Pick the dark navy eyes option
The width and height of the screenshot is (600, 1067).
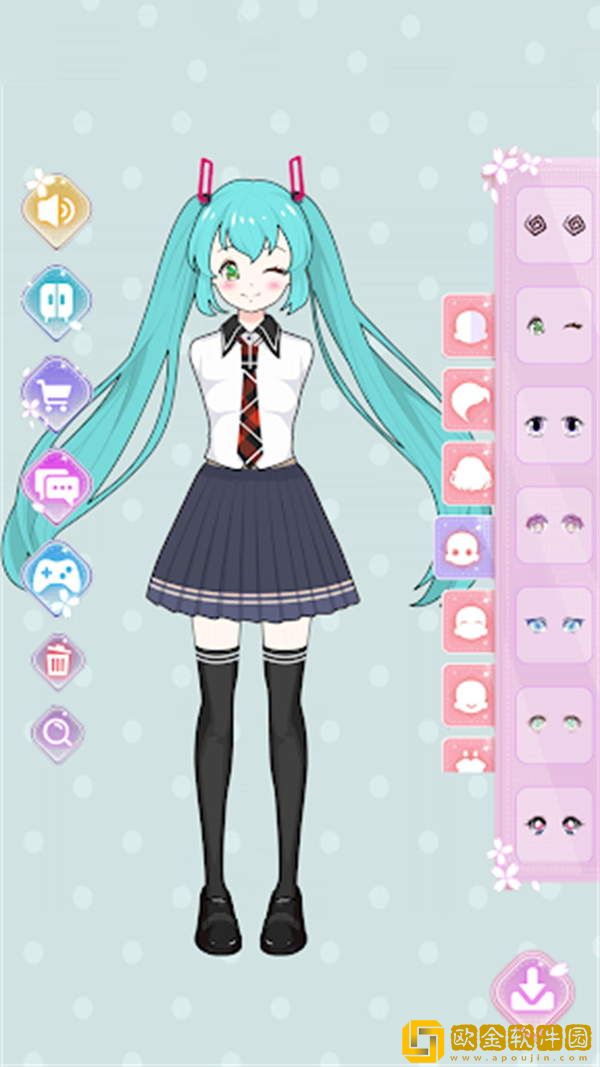tap(554, 426)
